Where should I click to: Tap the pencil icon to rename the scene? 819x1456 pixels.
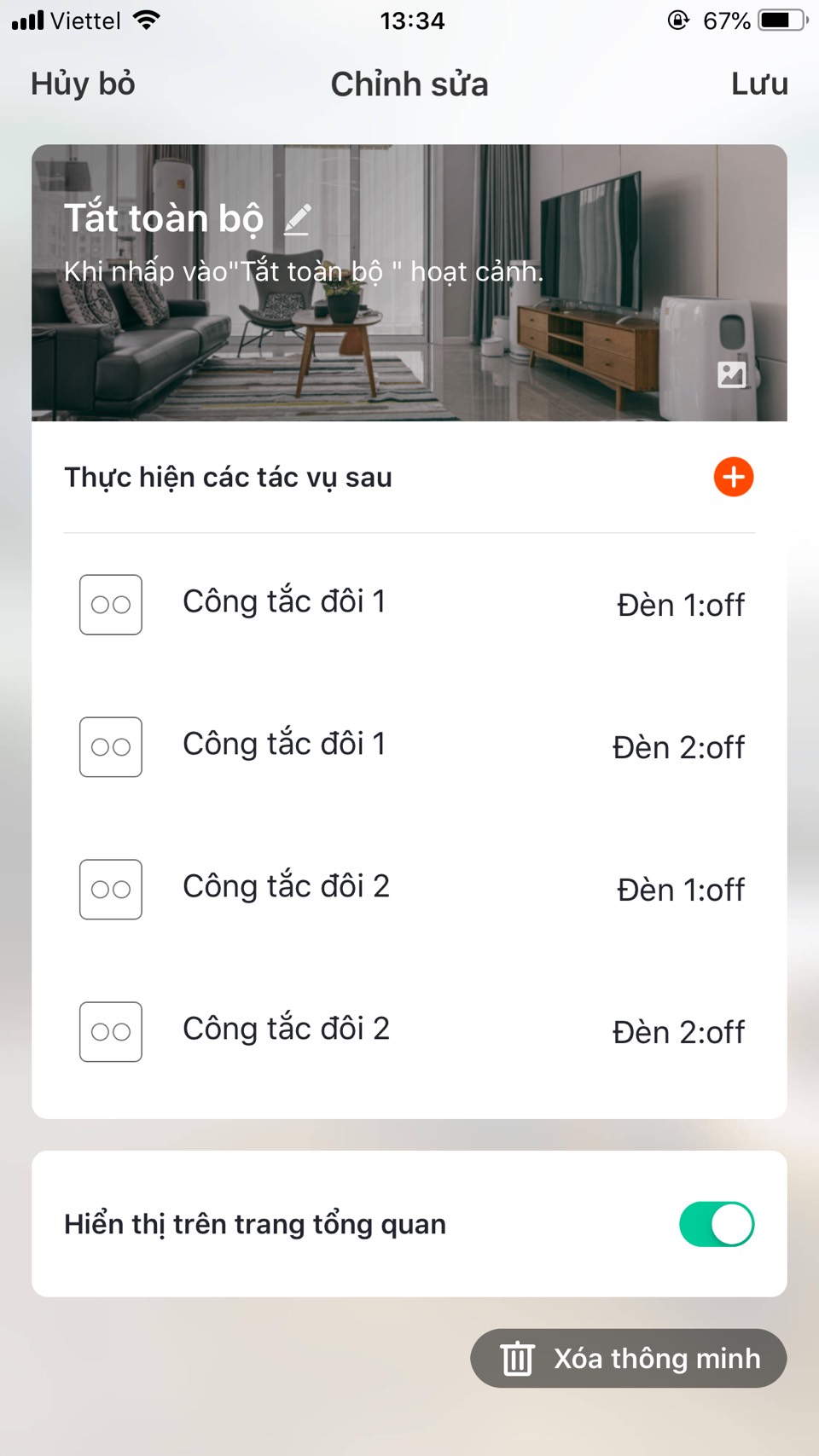[x=298, y=219]
